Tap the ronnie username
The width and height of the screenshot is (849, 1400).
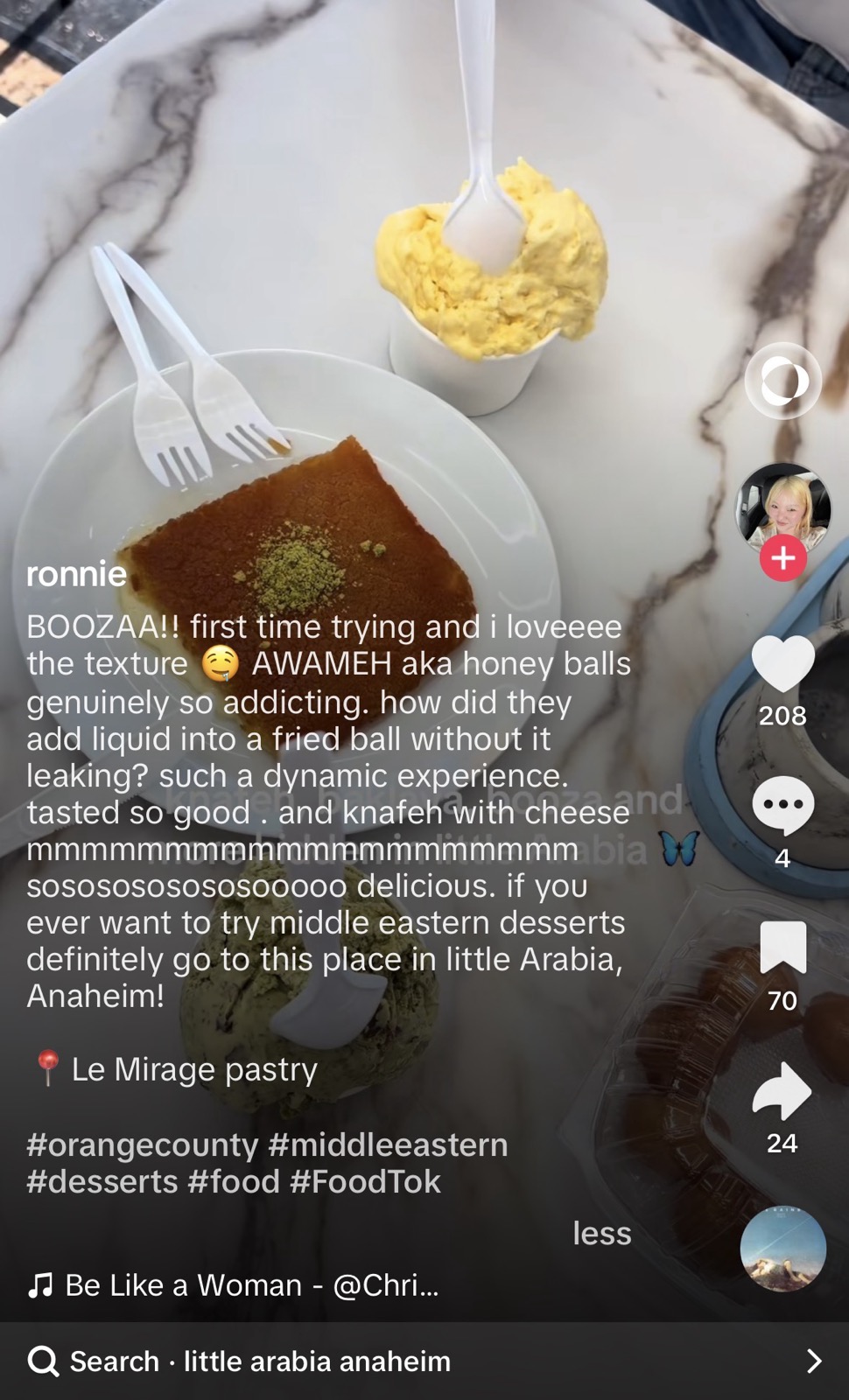click(76, 574)
